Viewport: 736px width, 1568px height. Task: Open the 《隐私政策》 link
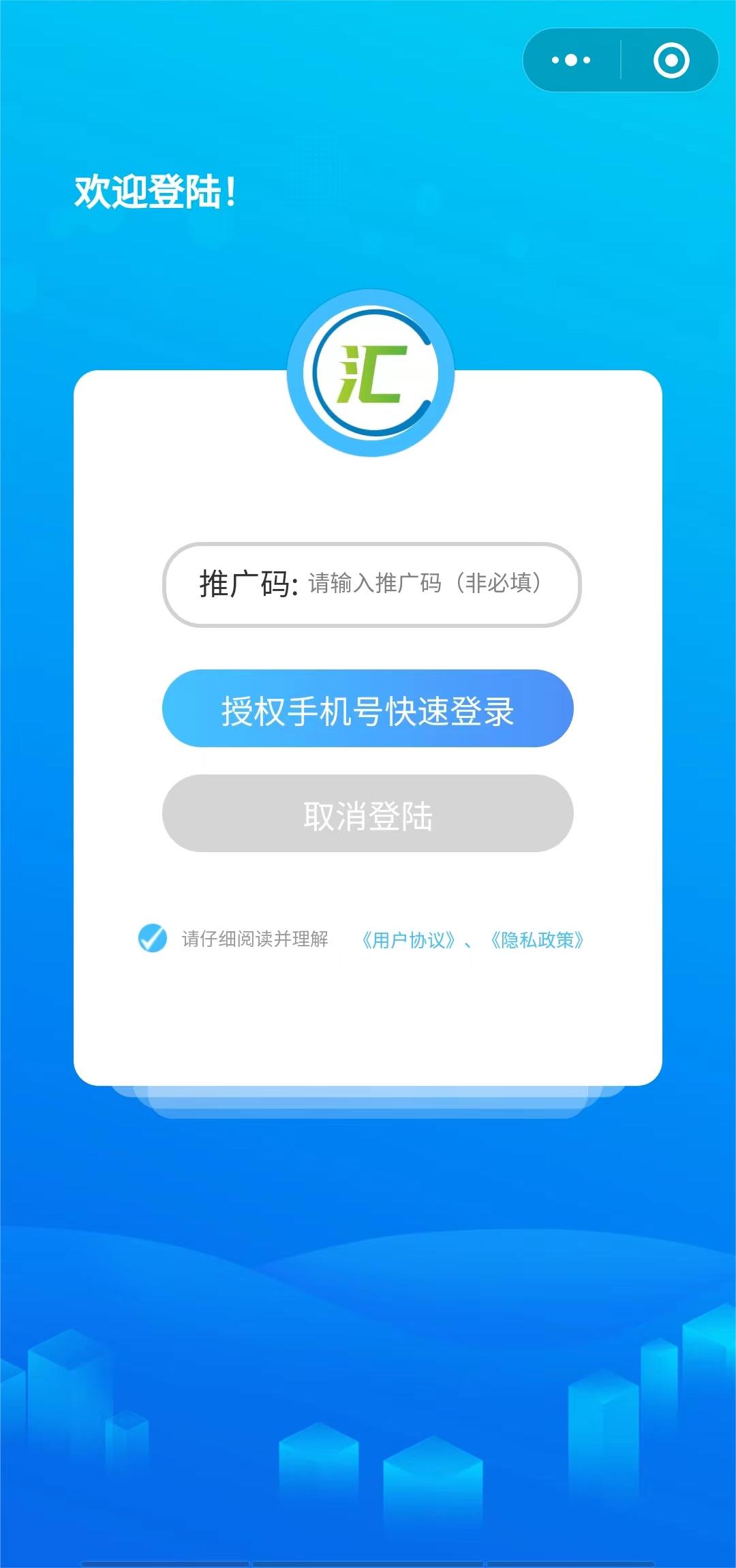537,940
